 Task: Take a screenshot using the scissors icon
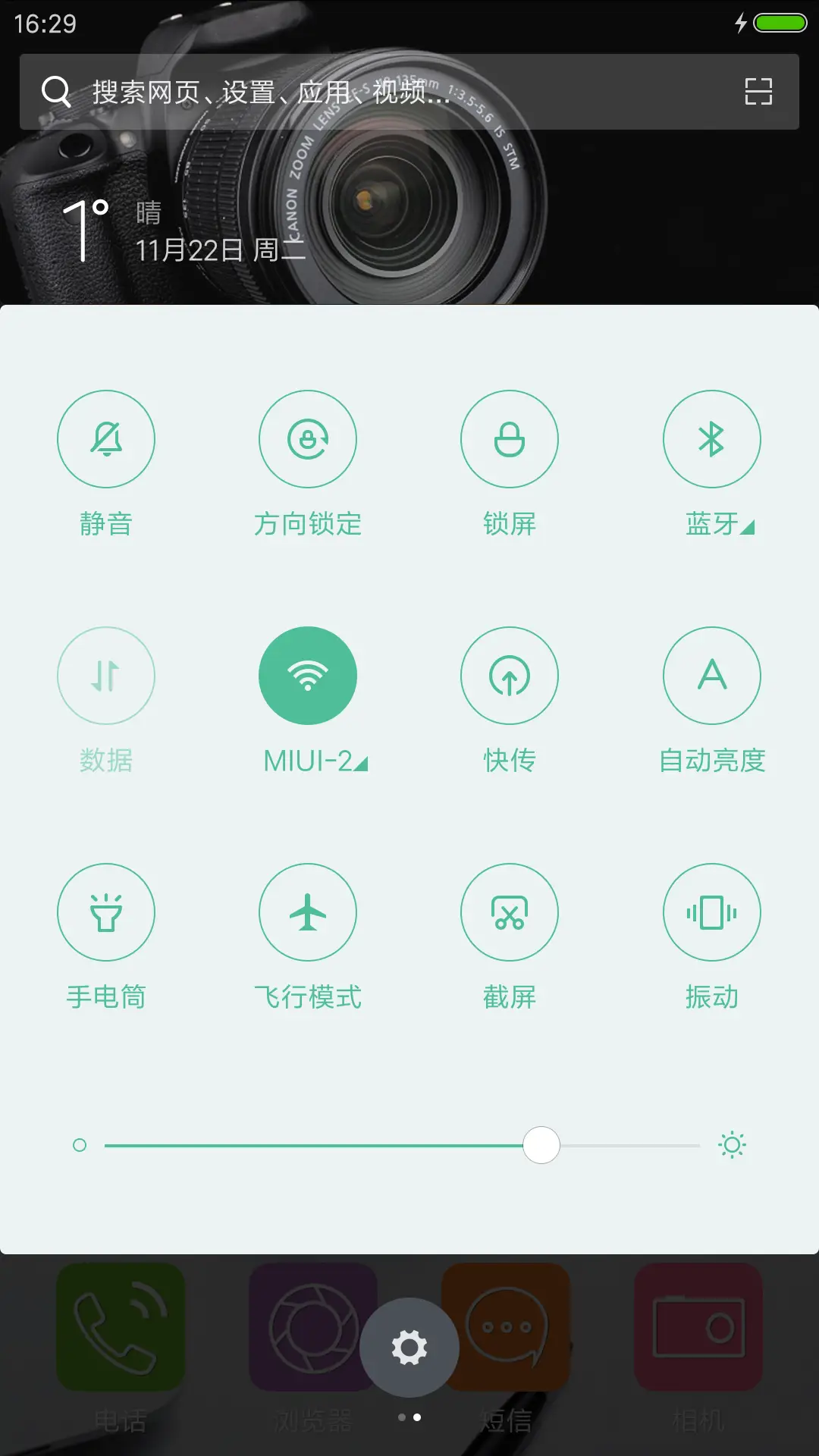[x=510, y=912]
